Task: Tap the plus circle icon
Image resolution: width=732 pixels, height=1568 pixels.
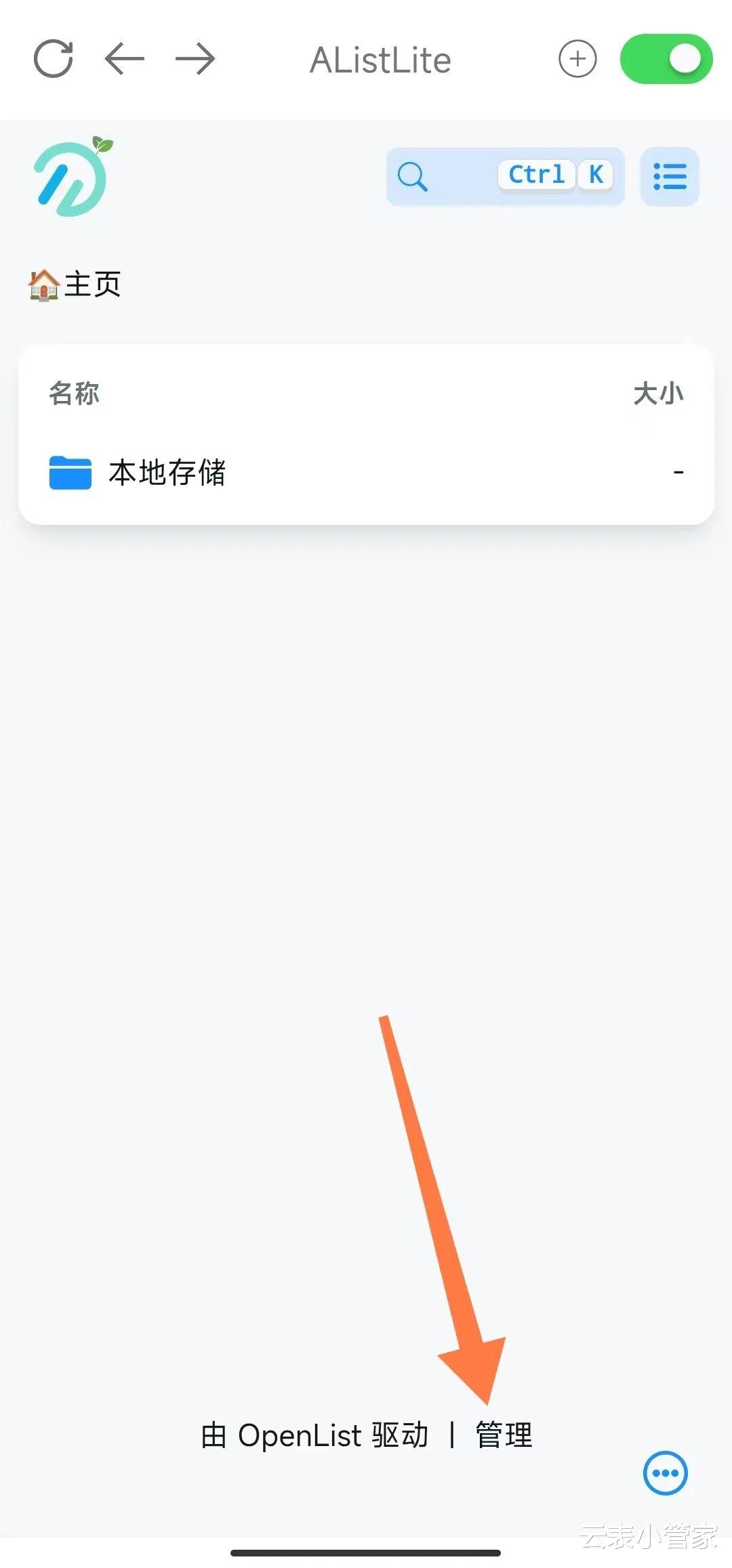Action: pyautogui.click(x=577, y=59)
